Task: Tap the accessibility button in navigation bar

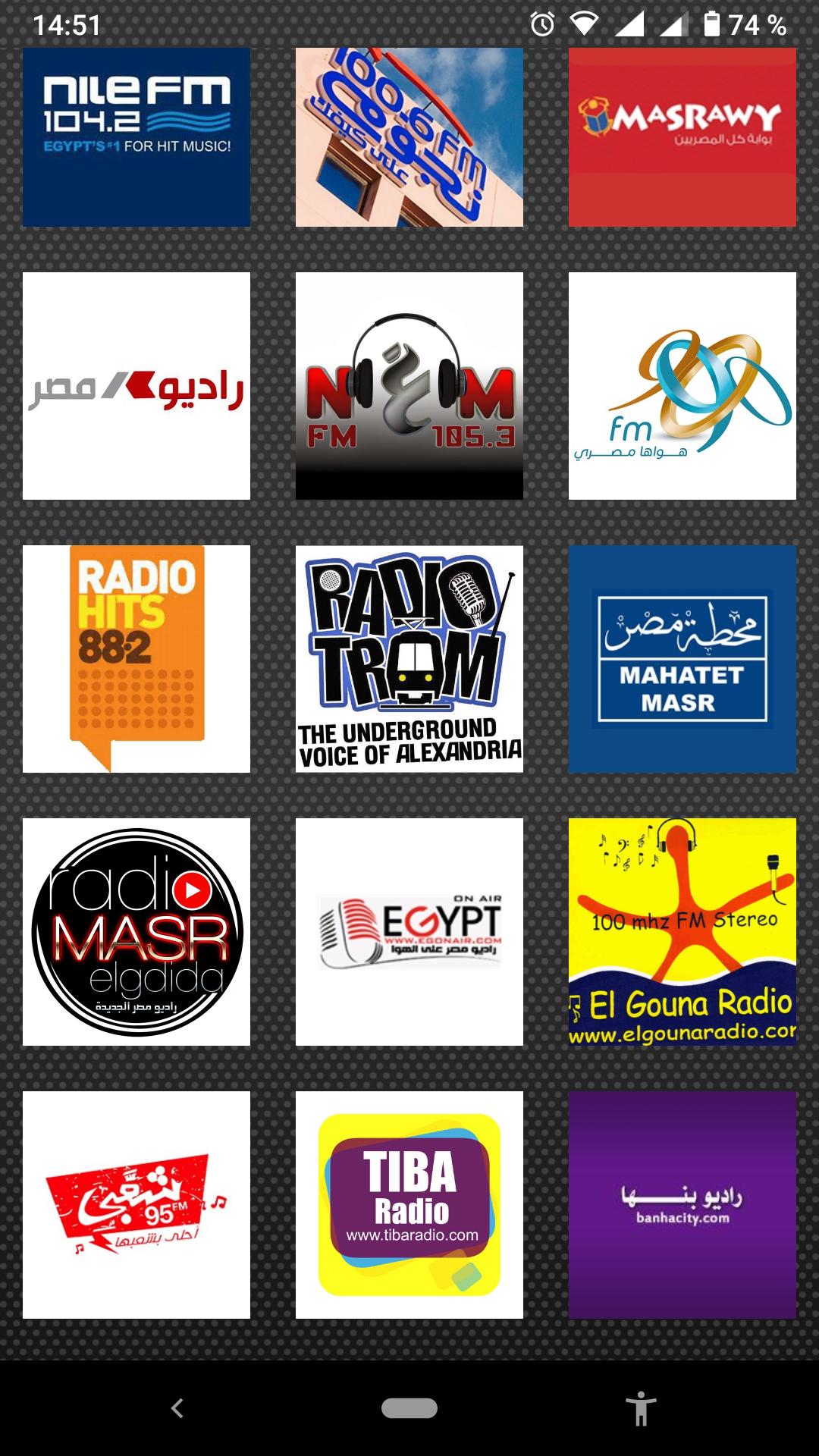Action: (x=641, y=1408)
